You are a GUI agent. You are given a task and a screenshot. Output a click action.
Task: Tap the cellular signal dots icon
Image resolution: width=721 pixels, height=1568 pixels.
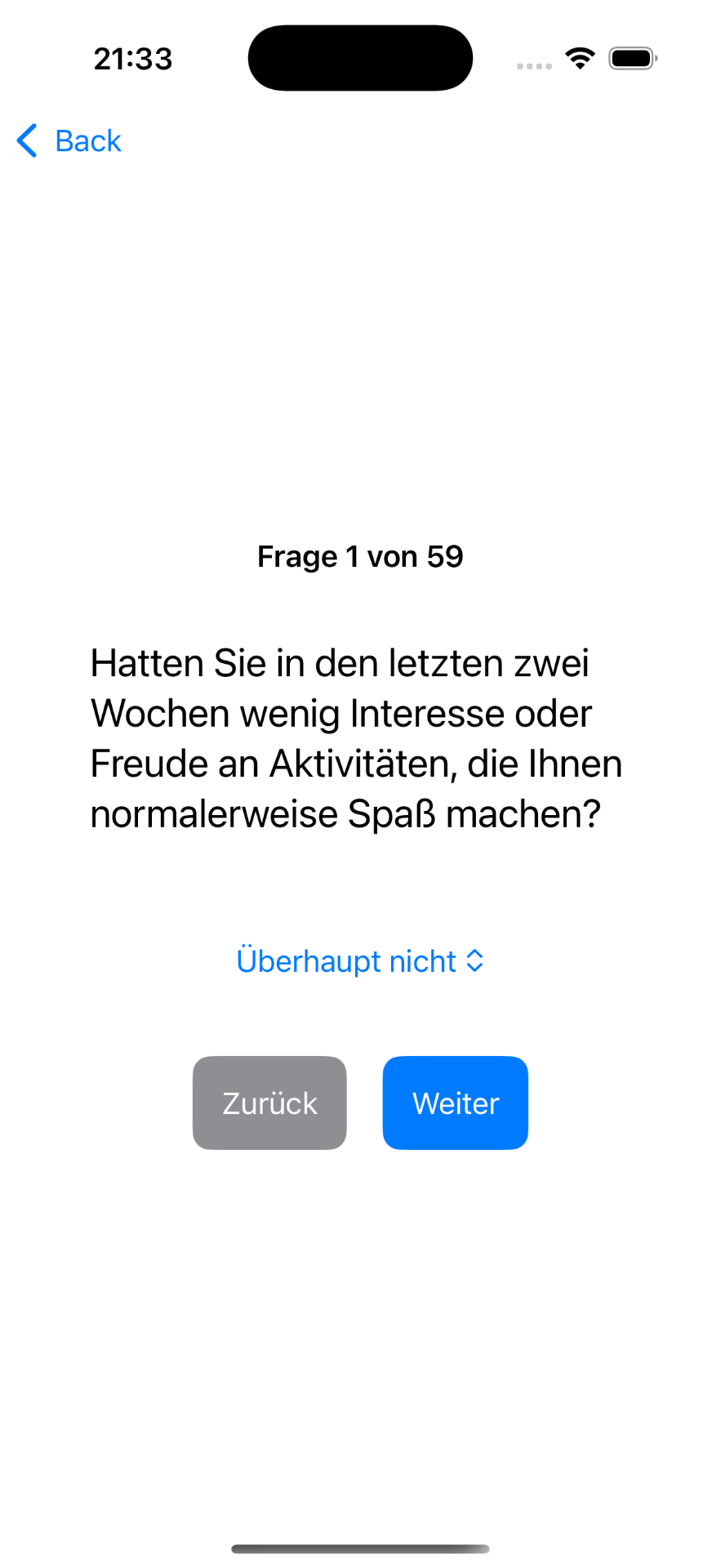534,64
